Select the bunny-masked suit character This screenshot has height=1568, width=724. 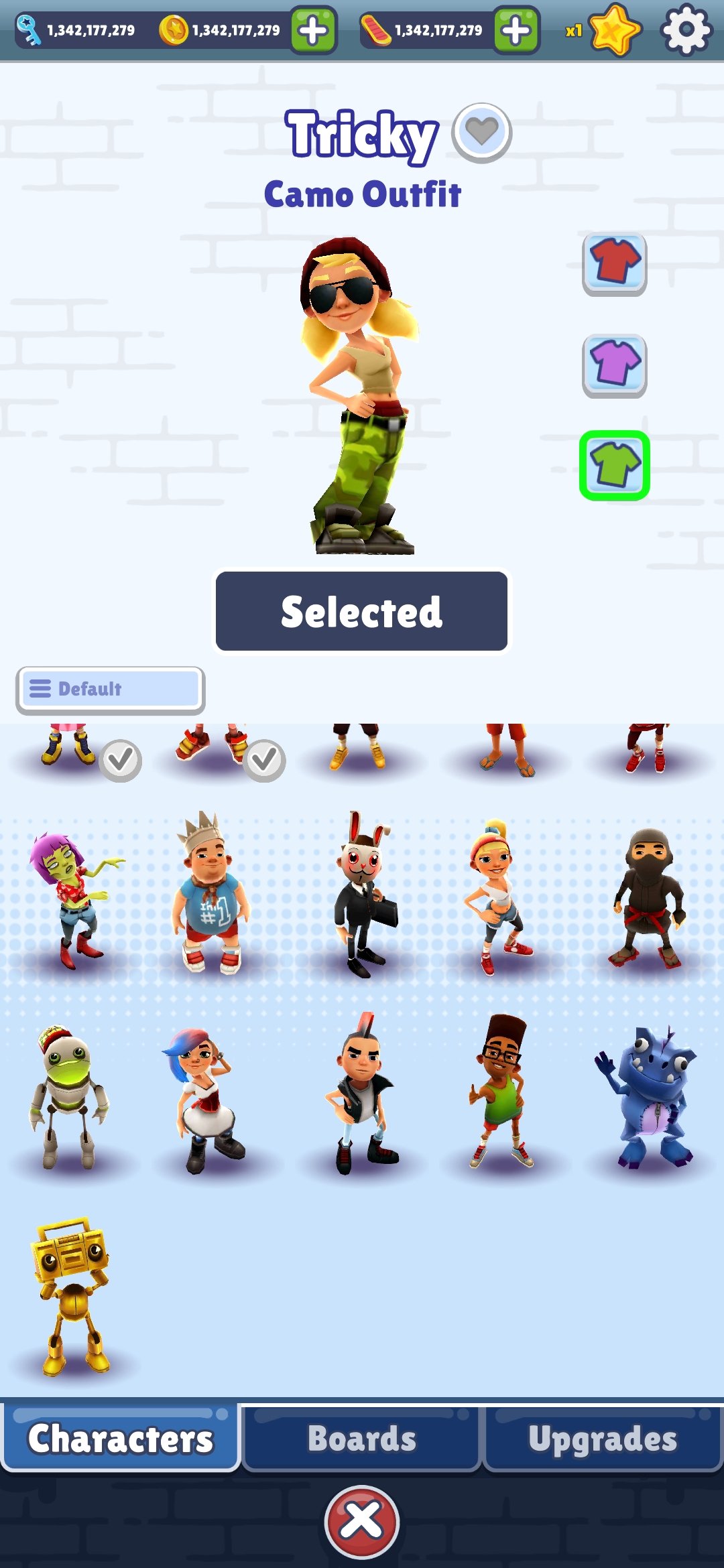coord(363,895)
